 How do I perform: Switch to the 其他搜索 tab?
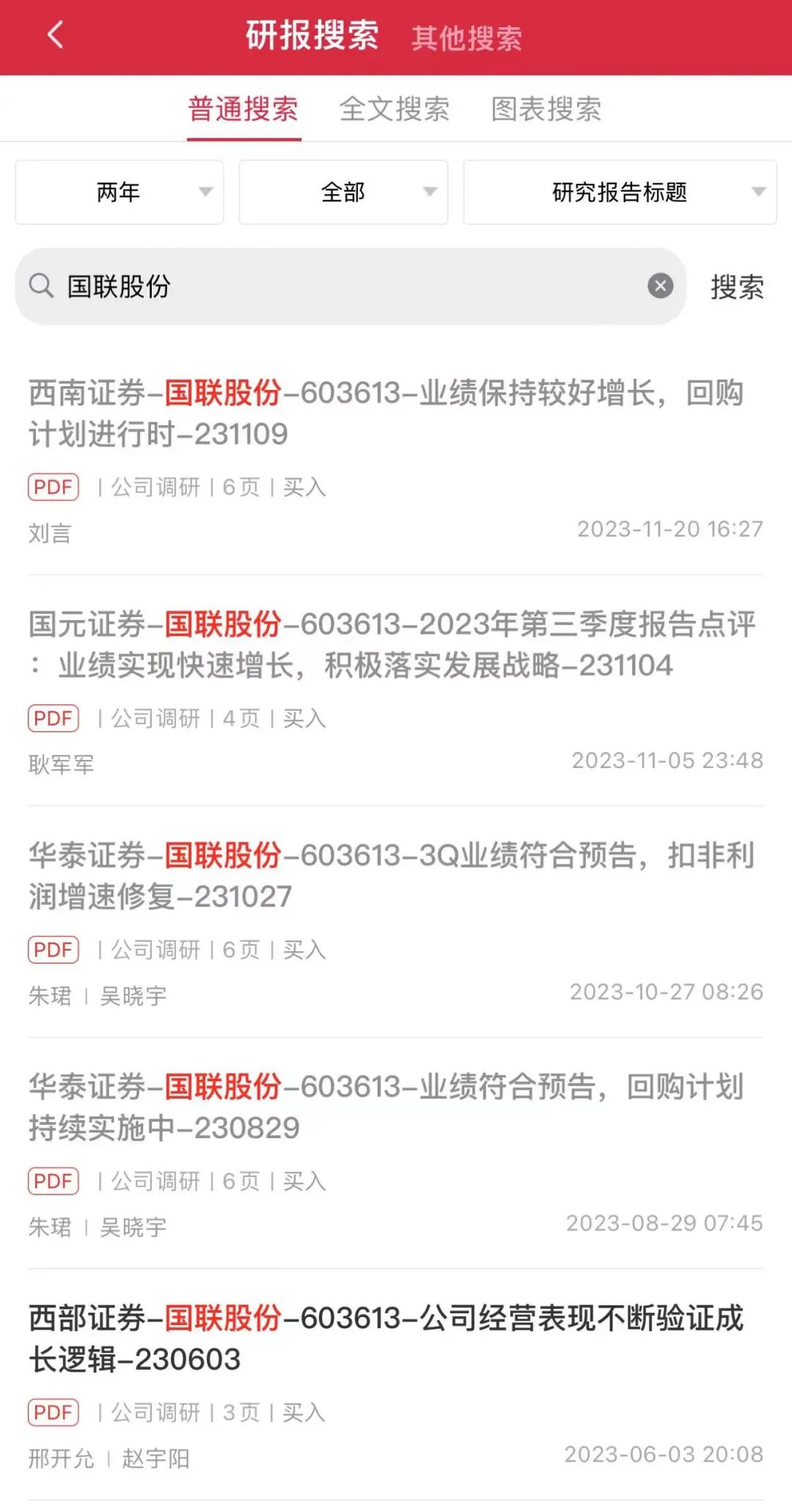(466, 38)
